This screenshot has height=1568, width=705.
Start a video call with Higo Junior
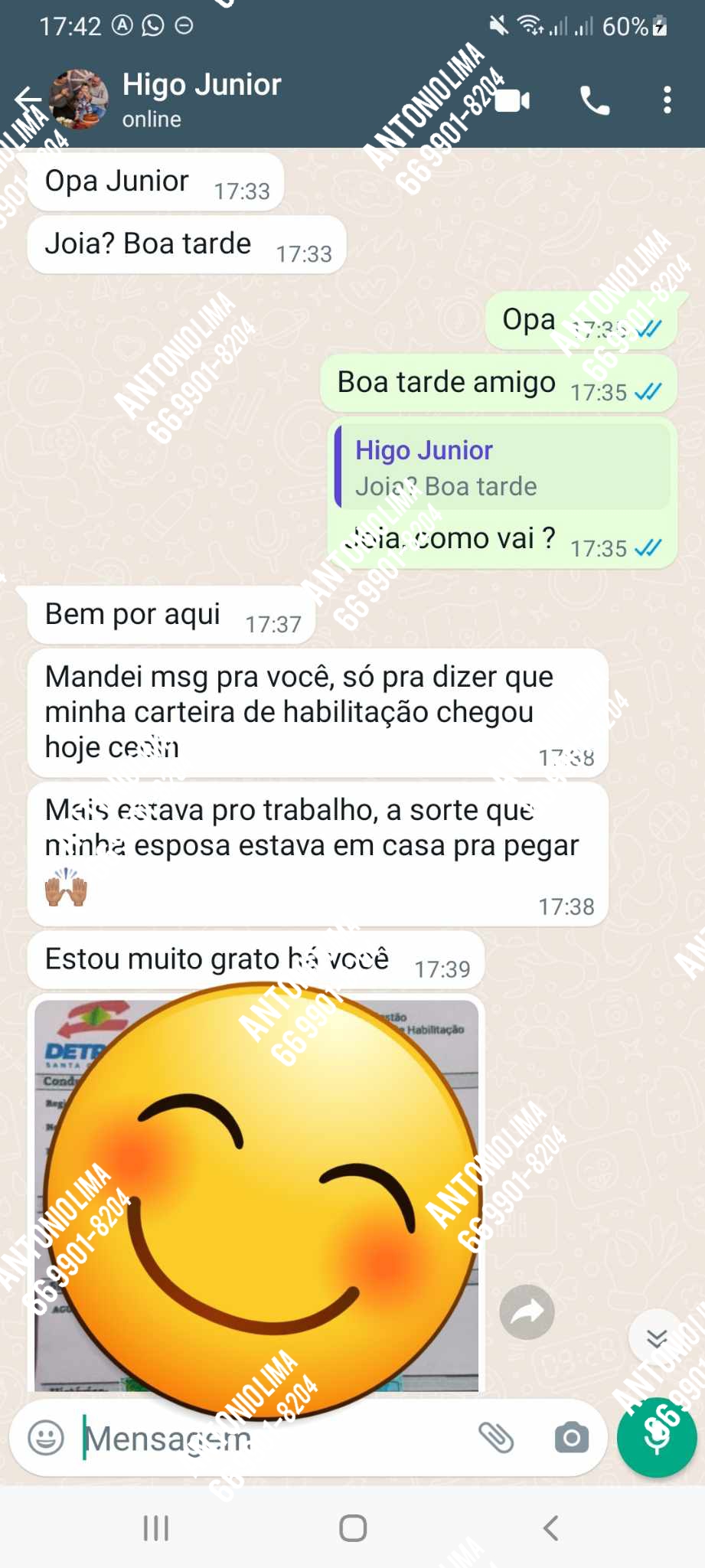tap(512, 101)
